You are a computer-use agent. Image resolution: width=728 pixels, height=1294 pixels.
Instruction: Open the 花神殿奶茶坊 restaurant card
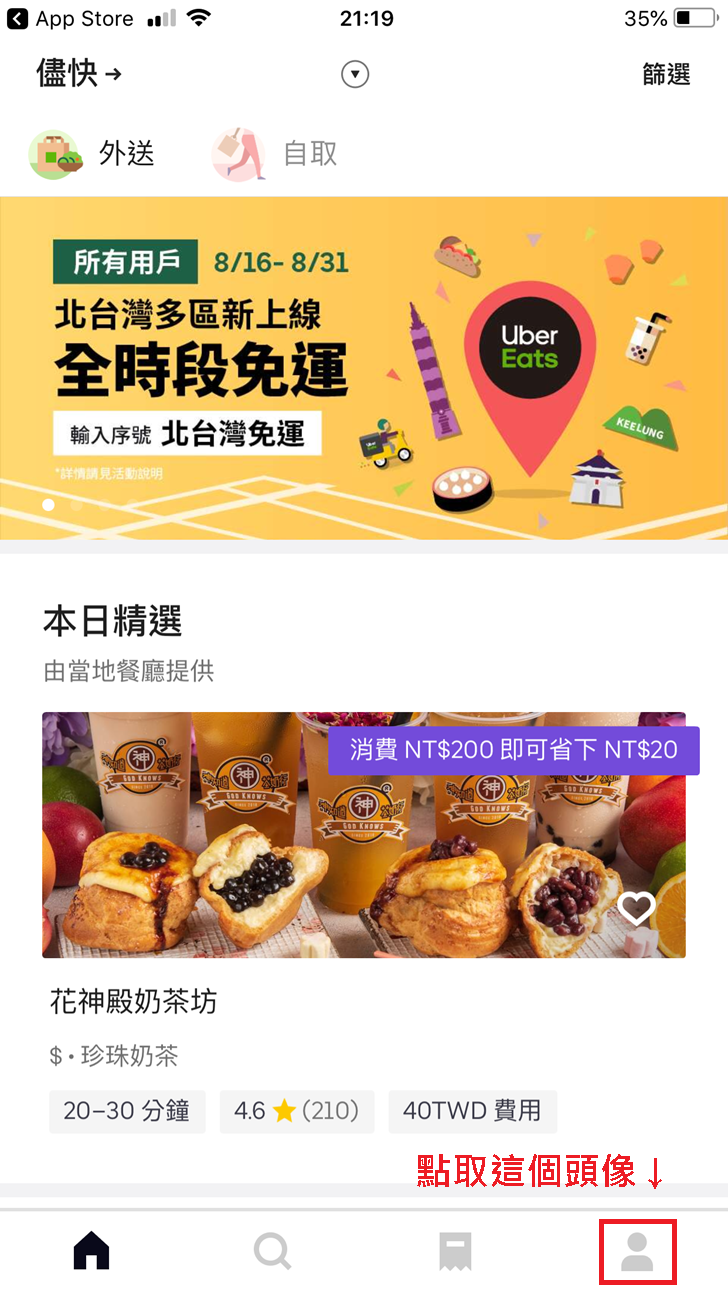(364, 835)
